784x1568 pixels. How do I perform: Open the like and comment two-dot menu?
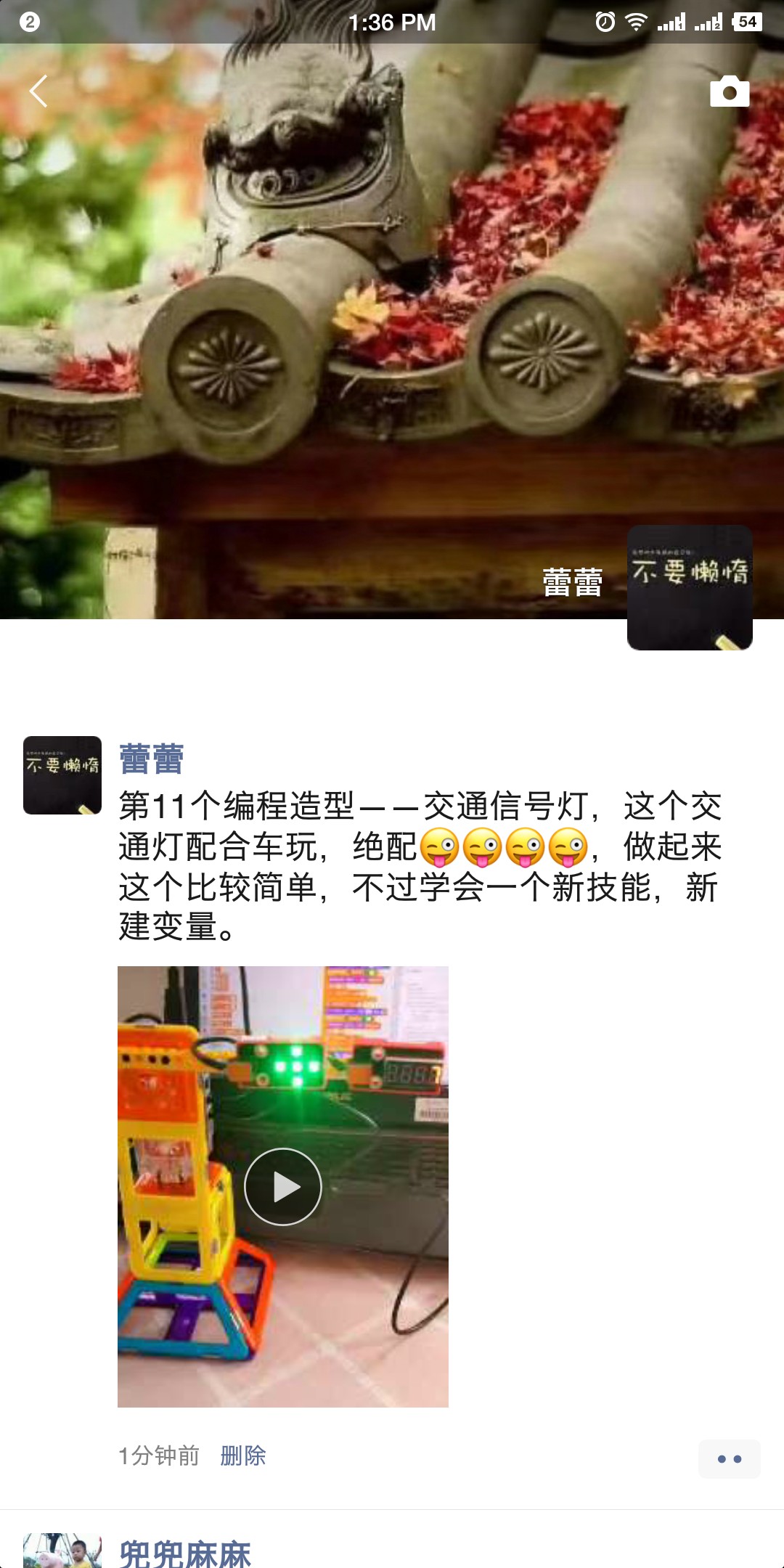[729, 1458]
